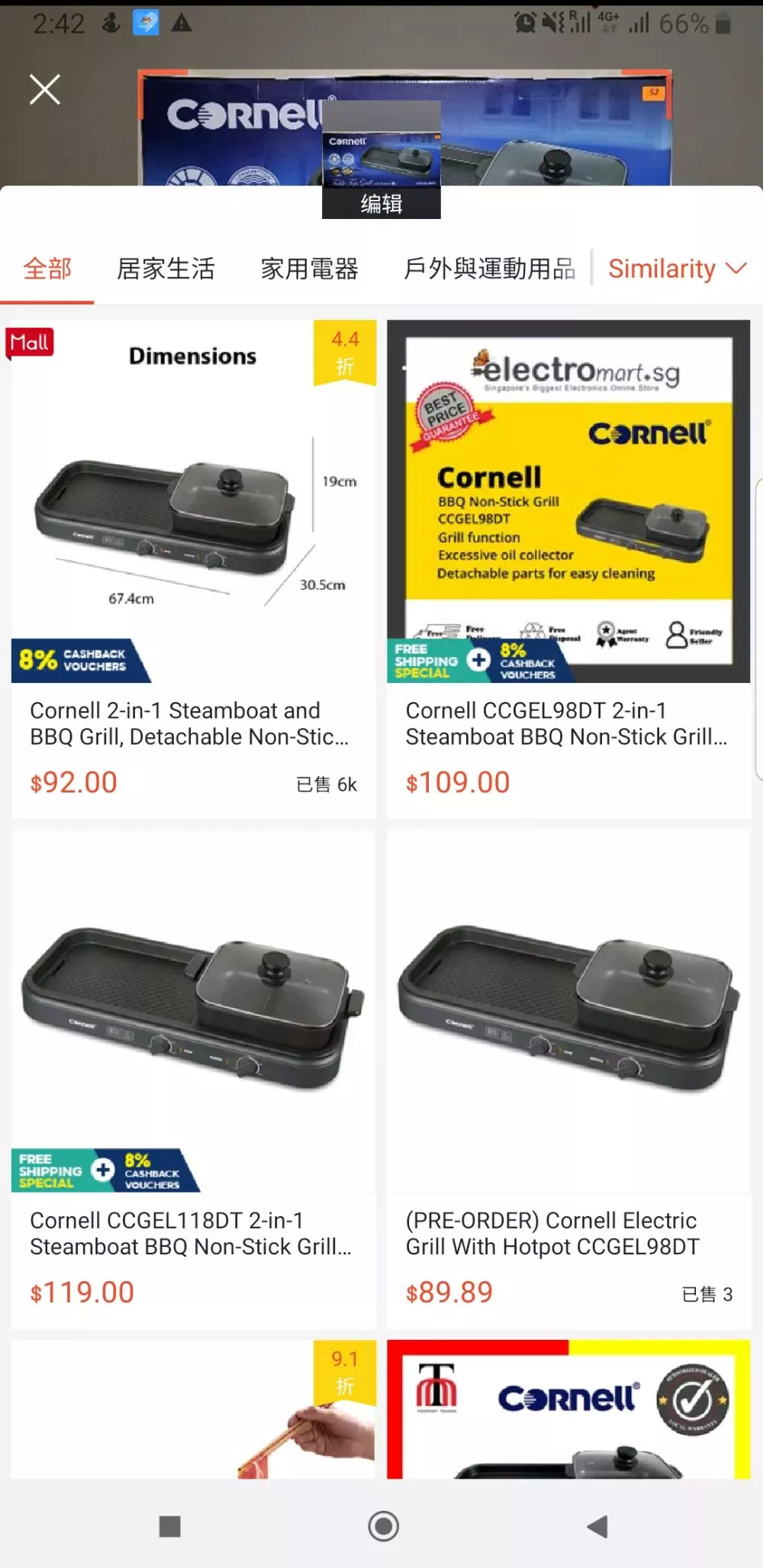Open the $92.00 Cornell Steamboat and BBQ Grill

[194, 569]
